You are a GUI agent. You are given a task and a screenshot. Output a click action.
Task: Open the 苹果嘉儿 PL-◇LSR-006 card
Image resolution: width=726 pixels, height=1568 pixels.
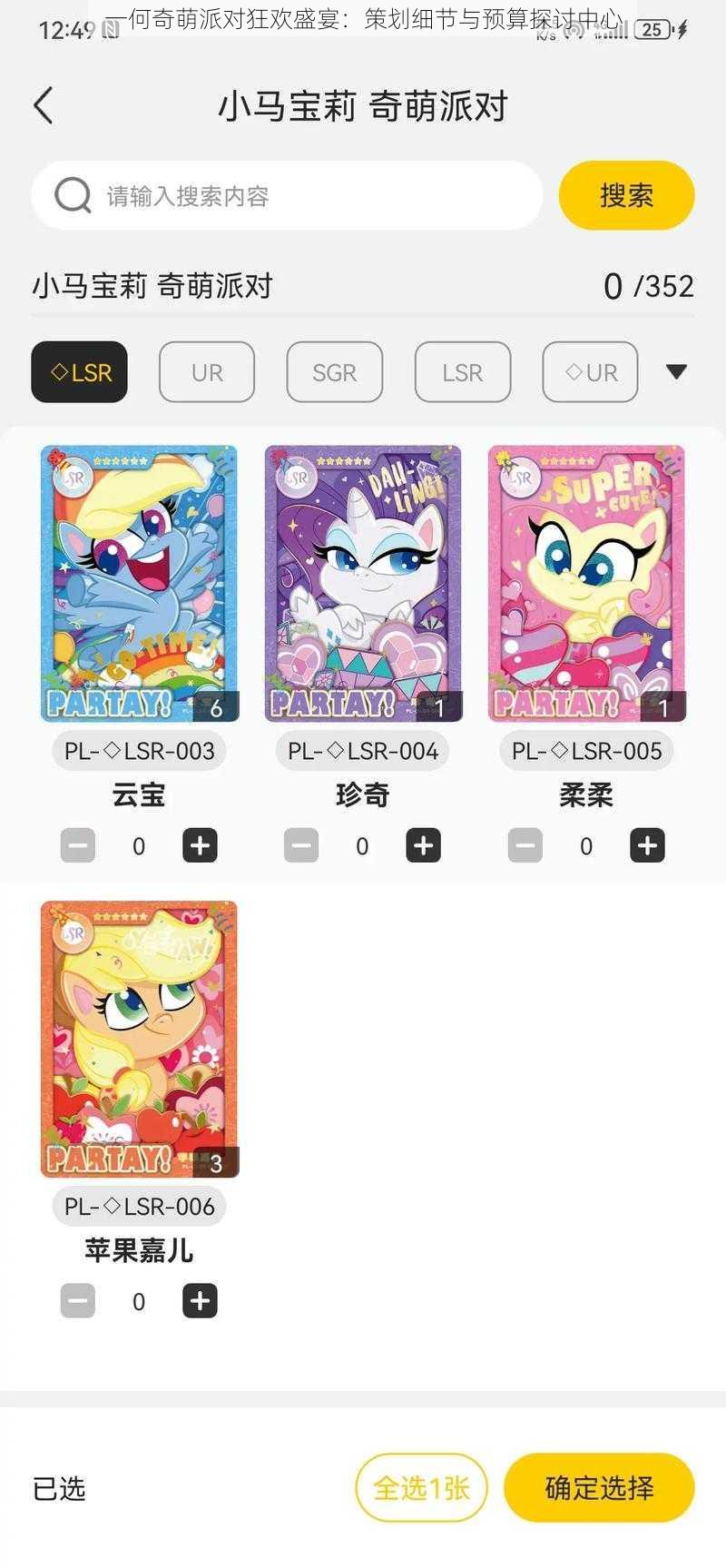point(139,1039)
